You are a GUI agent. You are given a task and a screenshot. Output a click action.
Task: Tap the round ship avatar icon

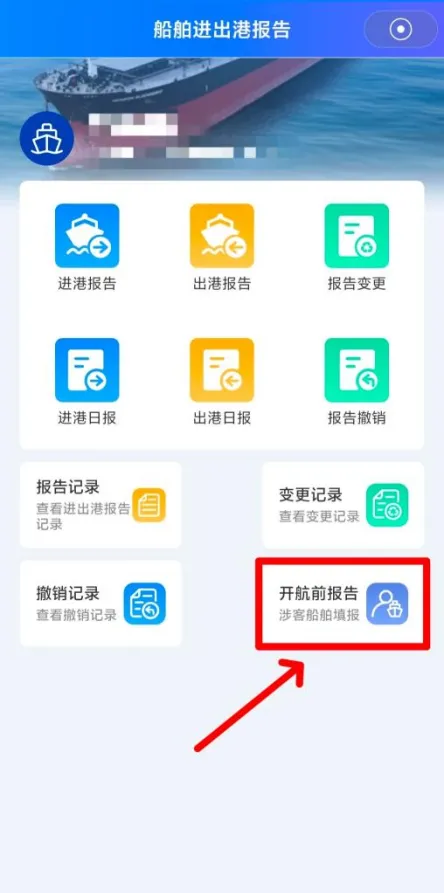point(47,138)
